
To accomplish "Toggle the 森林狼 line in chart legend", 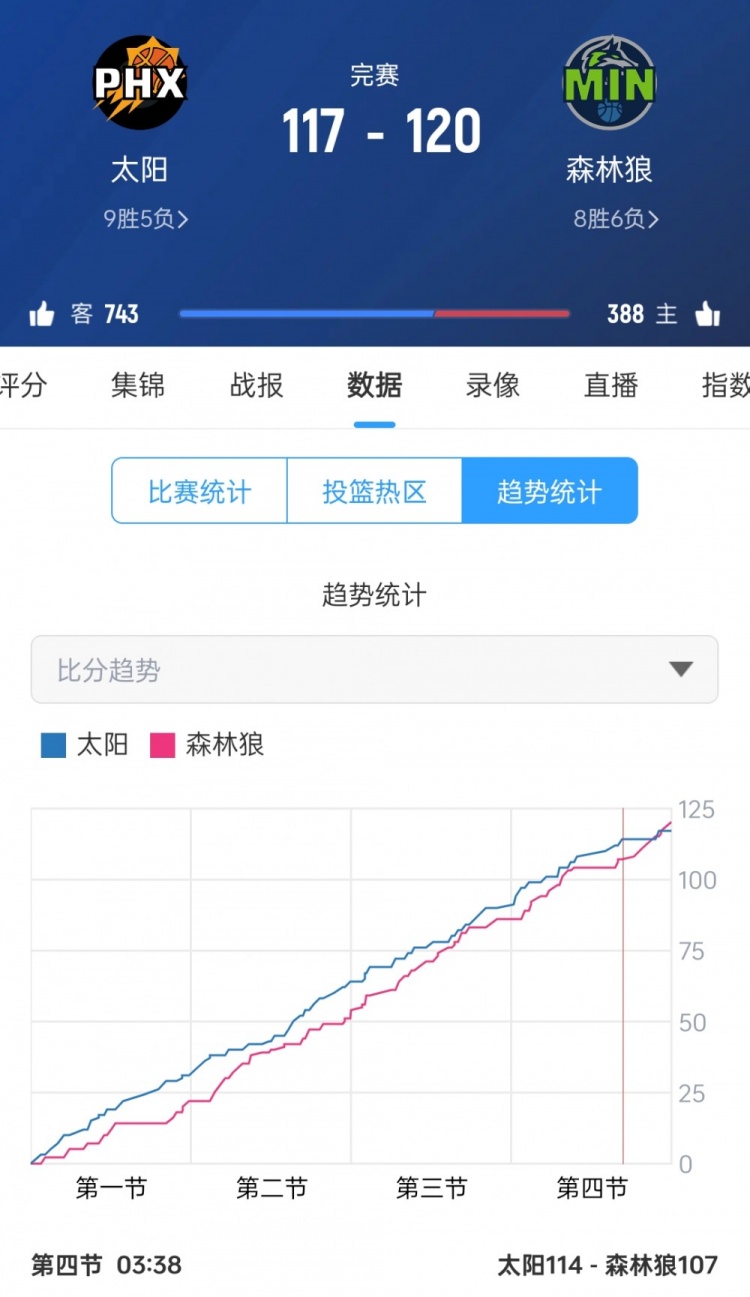I will point(207,745).
